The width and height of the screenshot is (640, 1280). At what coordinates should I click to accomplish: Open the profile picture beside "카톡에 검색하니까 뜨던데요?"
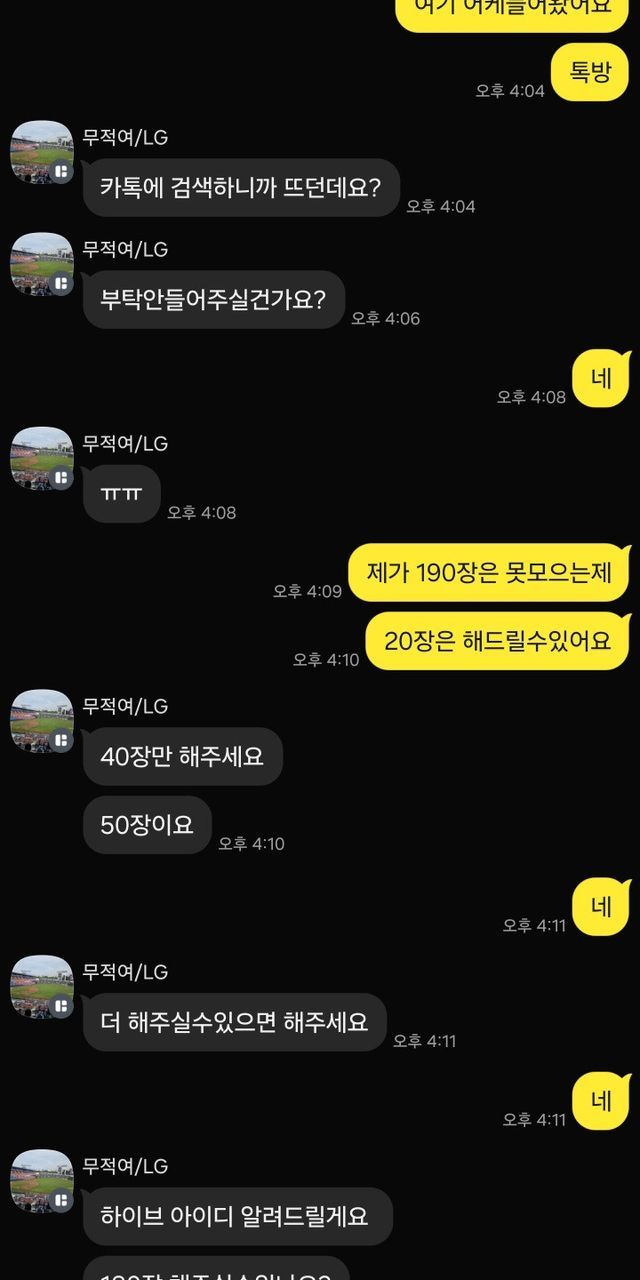tap(41, 153)
